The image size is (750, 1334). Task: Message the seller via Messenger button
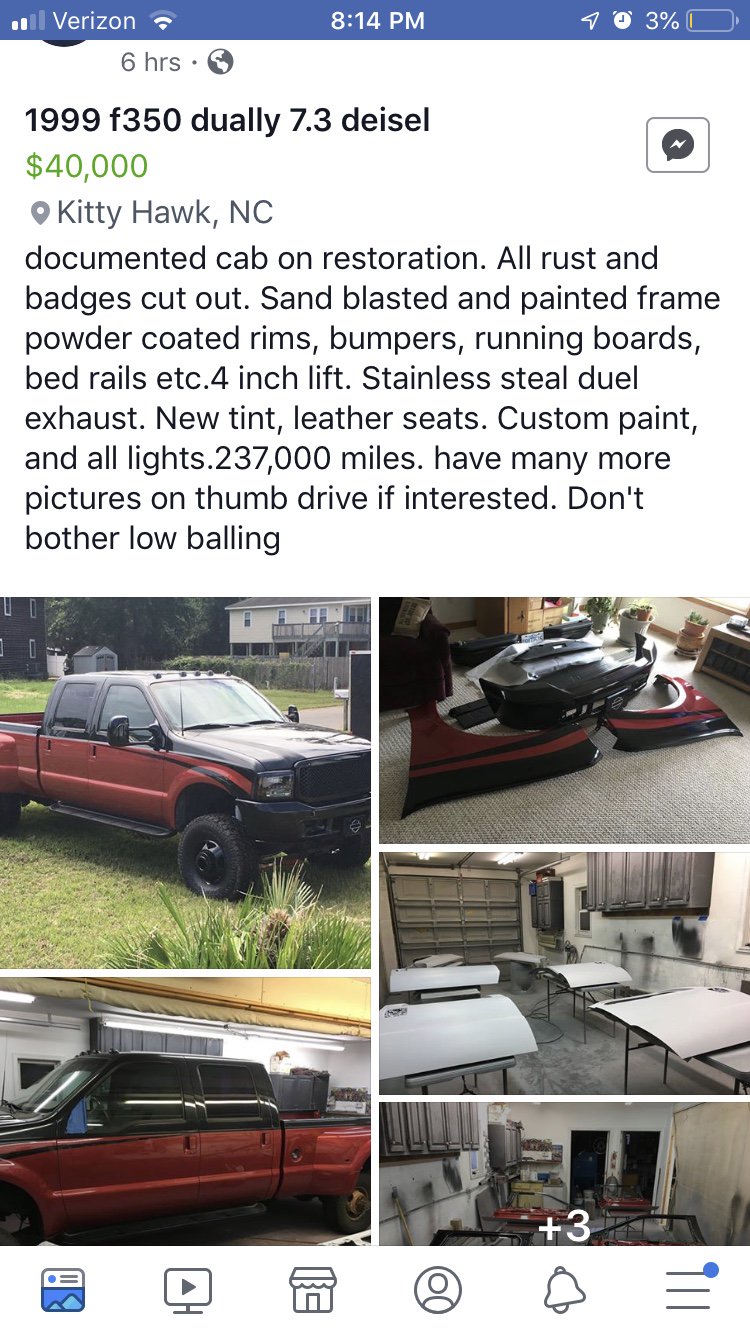(x=677, y=146)
